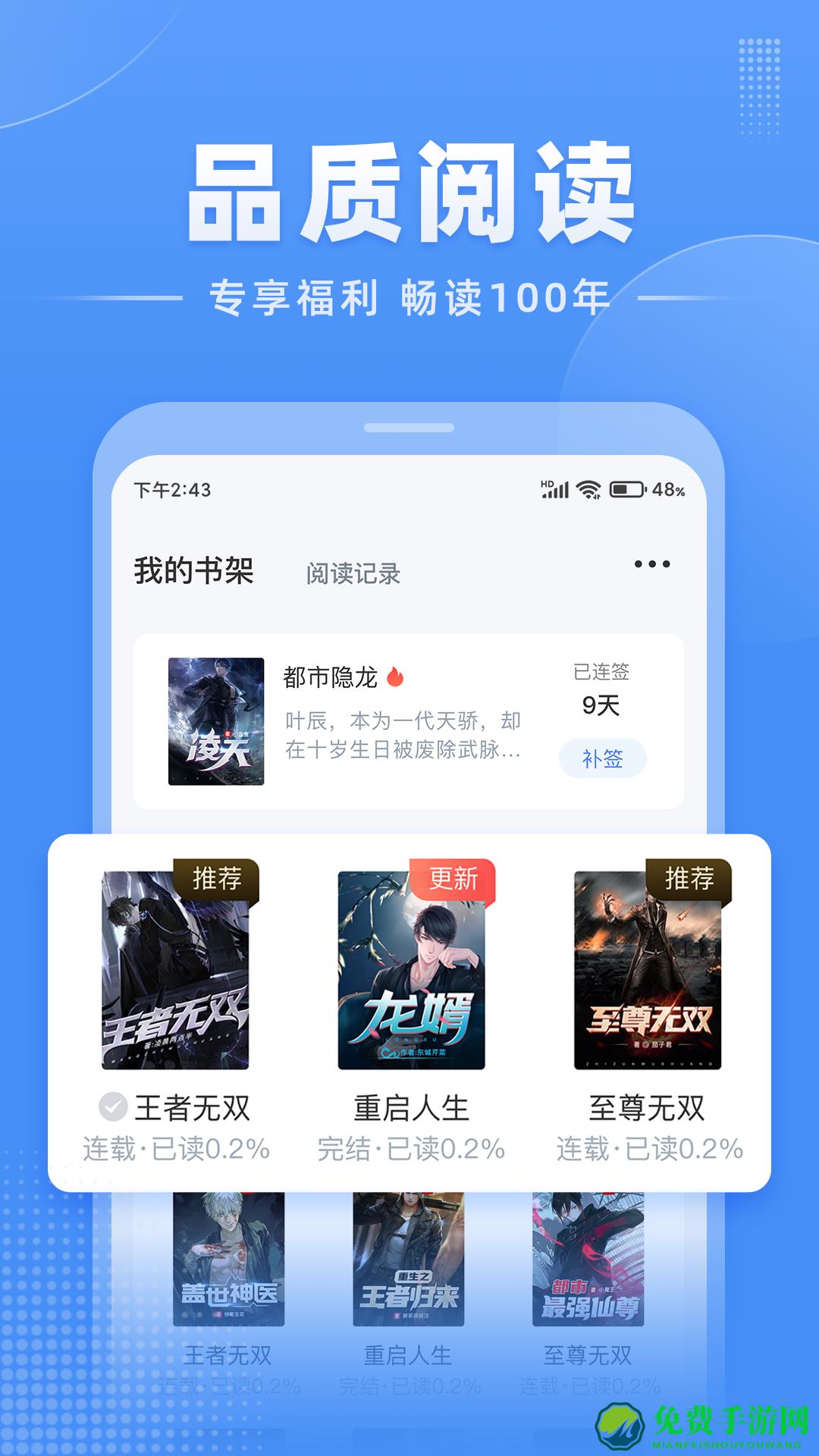Open the book titled 至尊无双

(x=649, y=971)
